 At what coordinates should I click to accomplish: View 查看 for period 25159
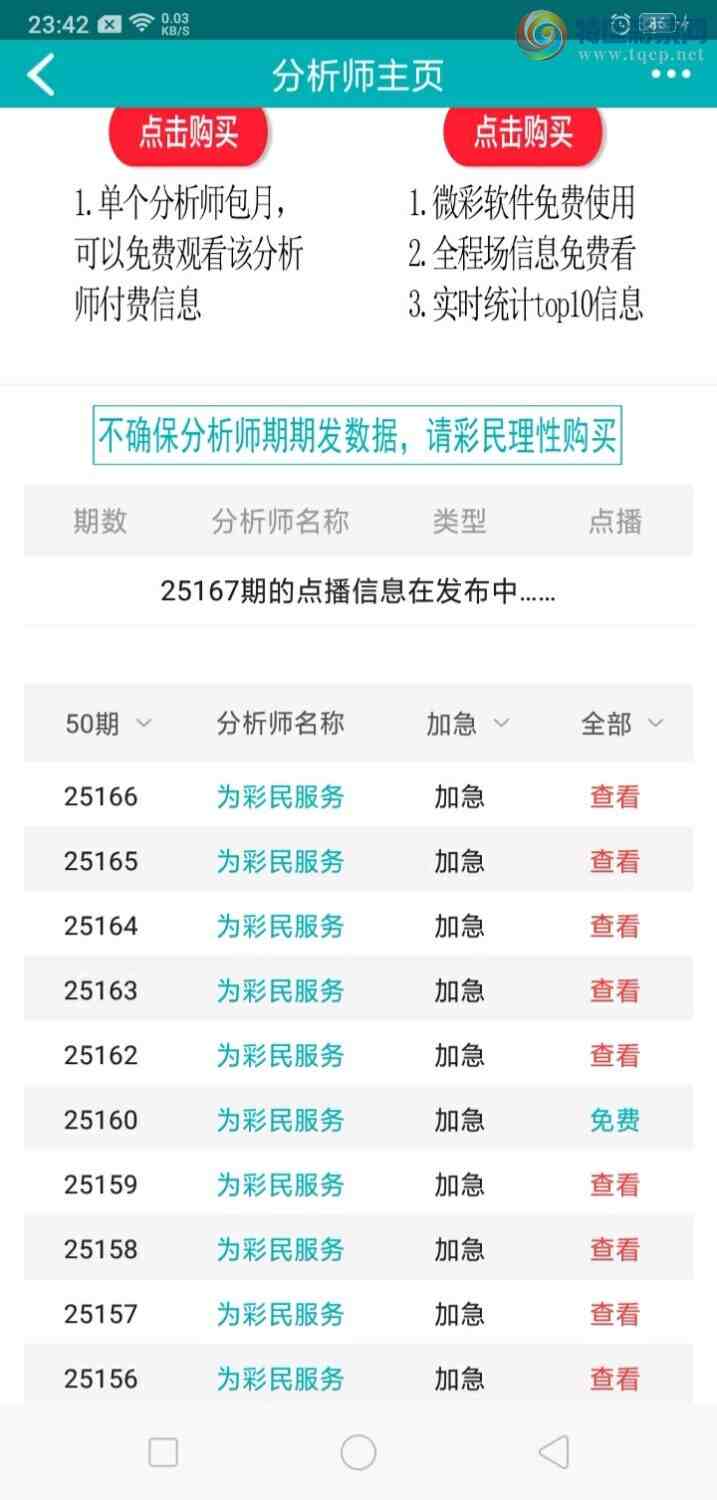tap(614, 1185)
